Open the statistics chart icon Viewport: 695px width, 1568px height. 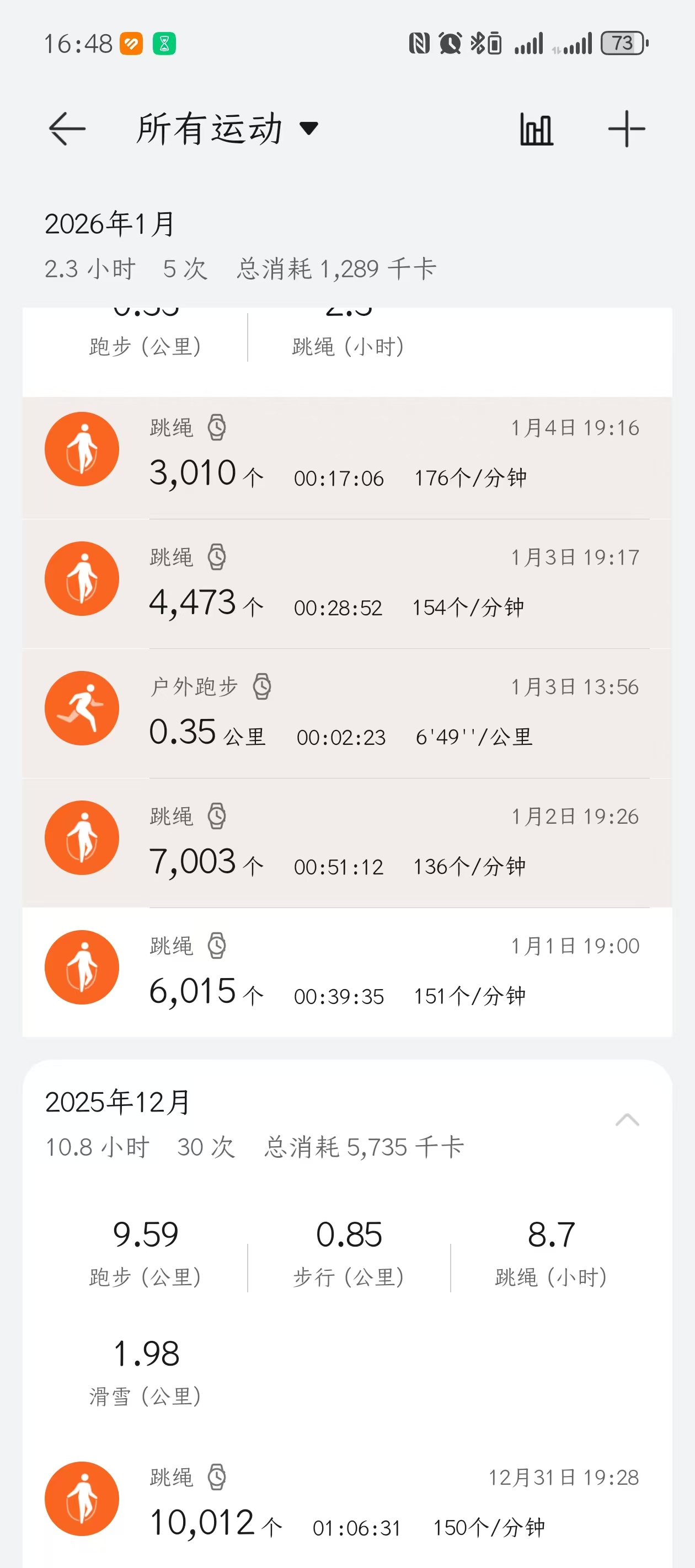point(536,129)
